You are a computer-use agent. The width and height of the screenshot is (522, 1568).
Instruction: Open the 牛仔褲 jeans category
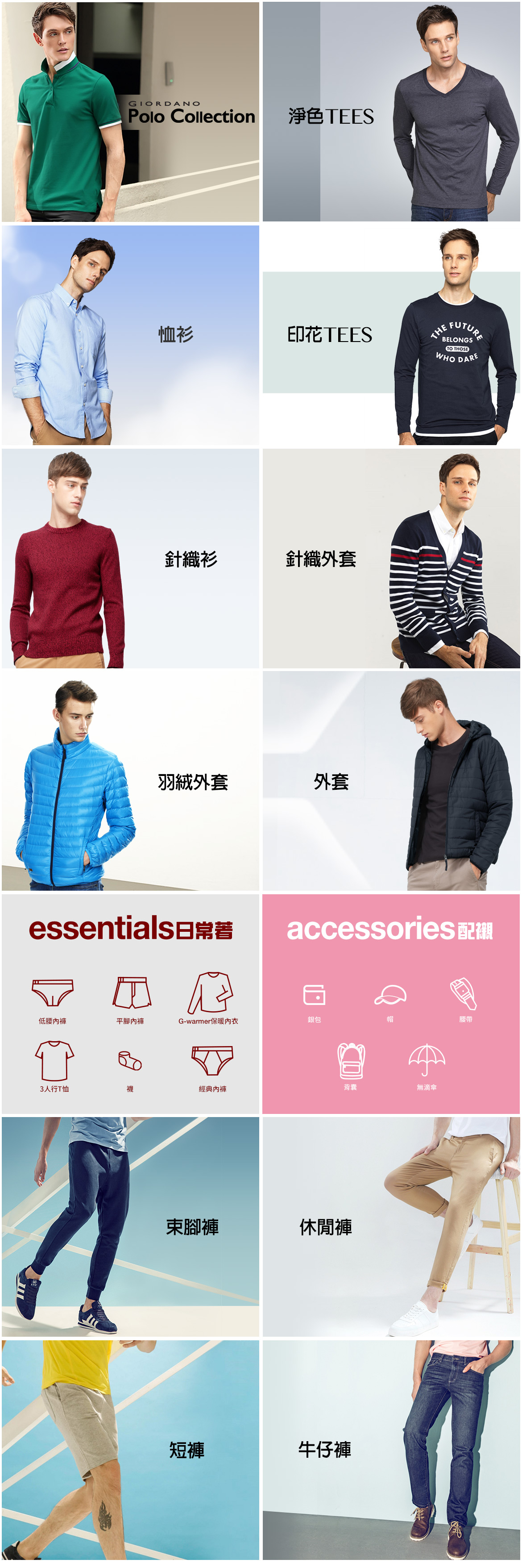(x=390, y=1451)
